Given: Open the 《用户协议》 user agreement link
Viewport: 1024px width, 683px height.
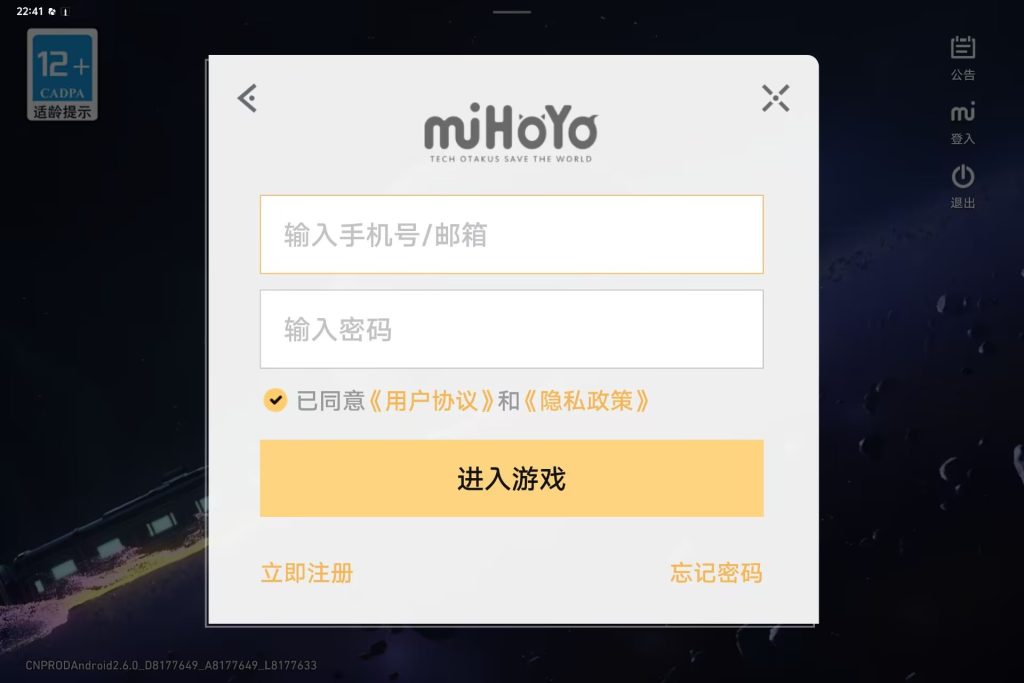Looking at the screenshot, I should tap(432, 401).
